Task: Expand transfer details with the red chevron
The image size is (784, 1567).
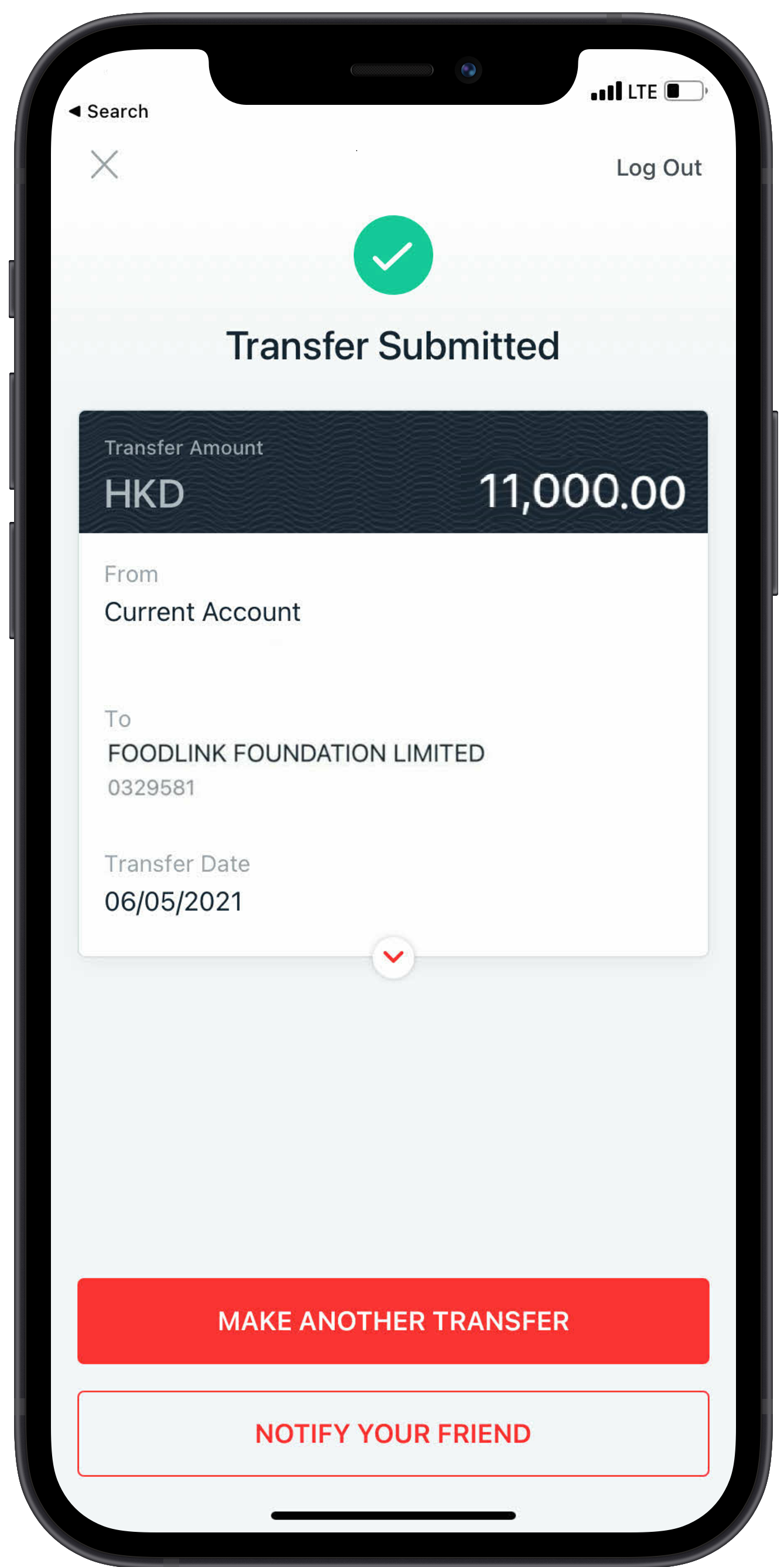Action: (393, 957)
